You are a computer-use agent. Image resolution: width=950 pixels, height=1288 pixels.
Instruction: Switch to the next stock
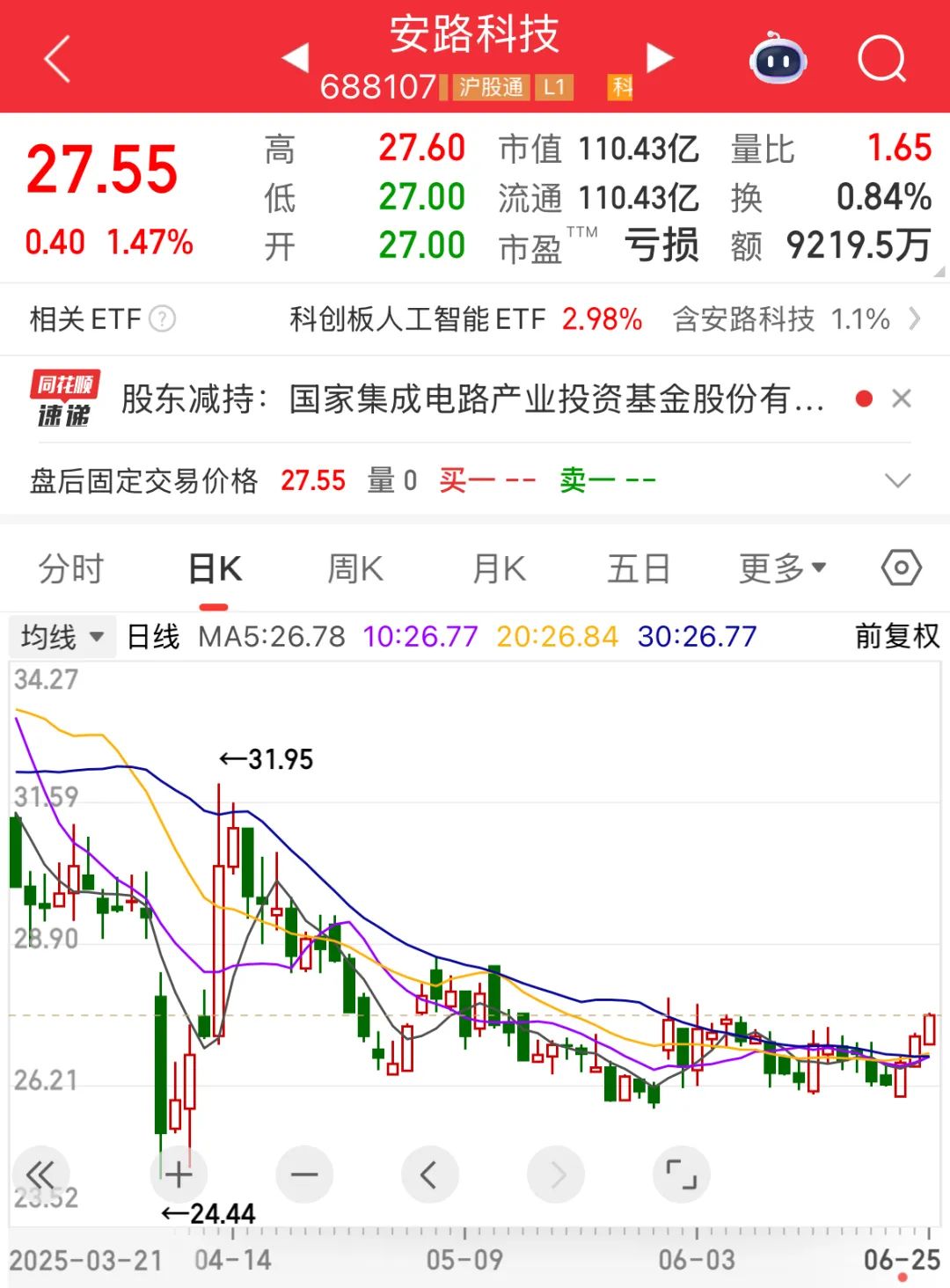[659, 58]
